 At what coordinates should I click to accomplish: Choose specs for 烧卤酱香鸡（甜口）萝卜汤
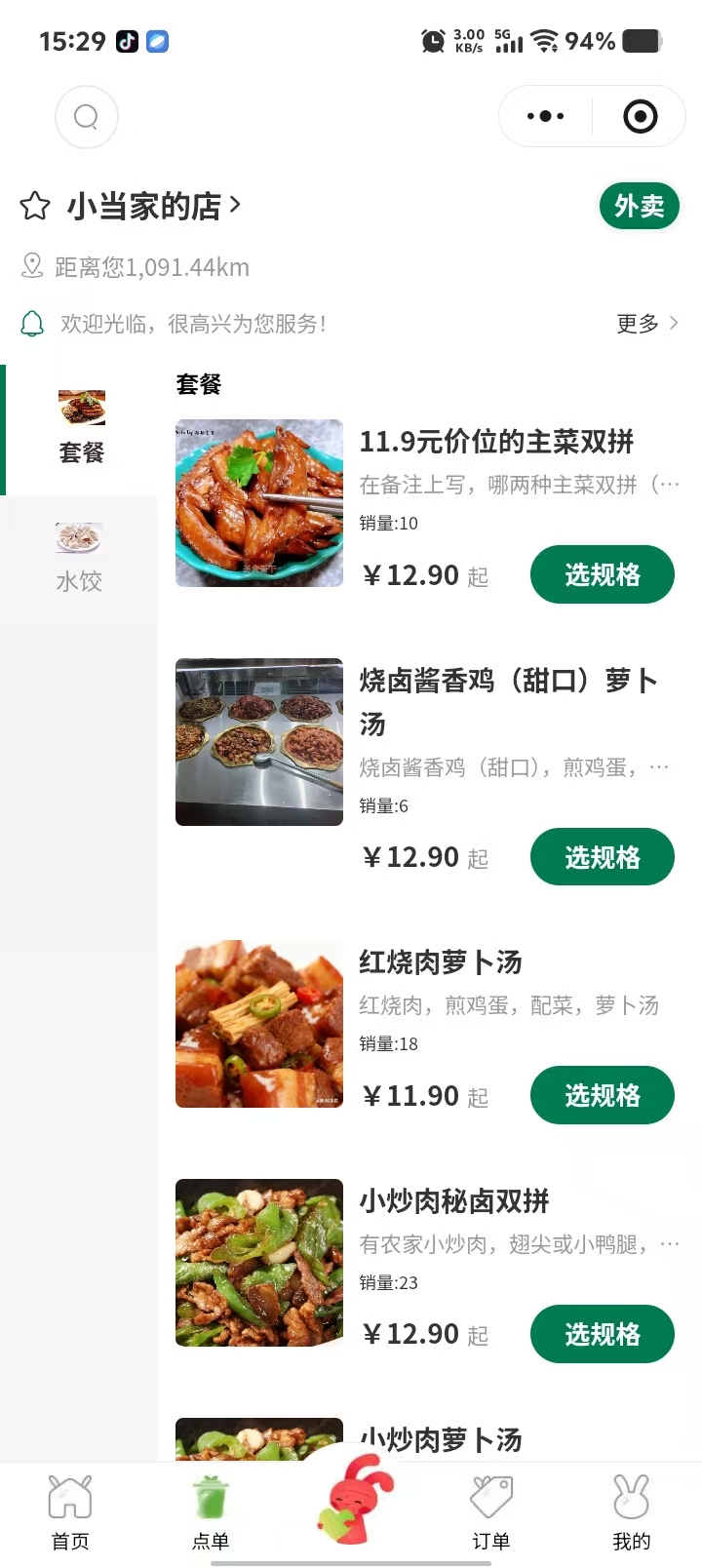click(602, 857)
